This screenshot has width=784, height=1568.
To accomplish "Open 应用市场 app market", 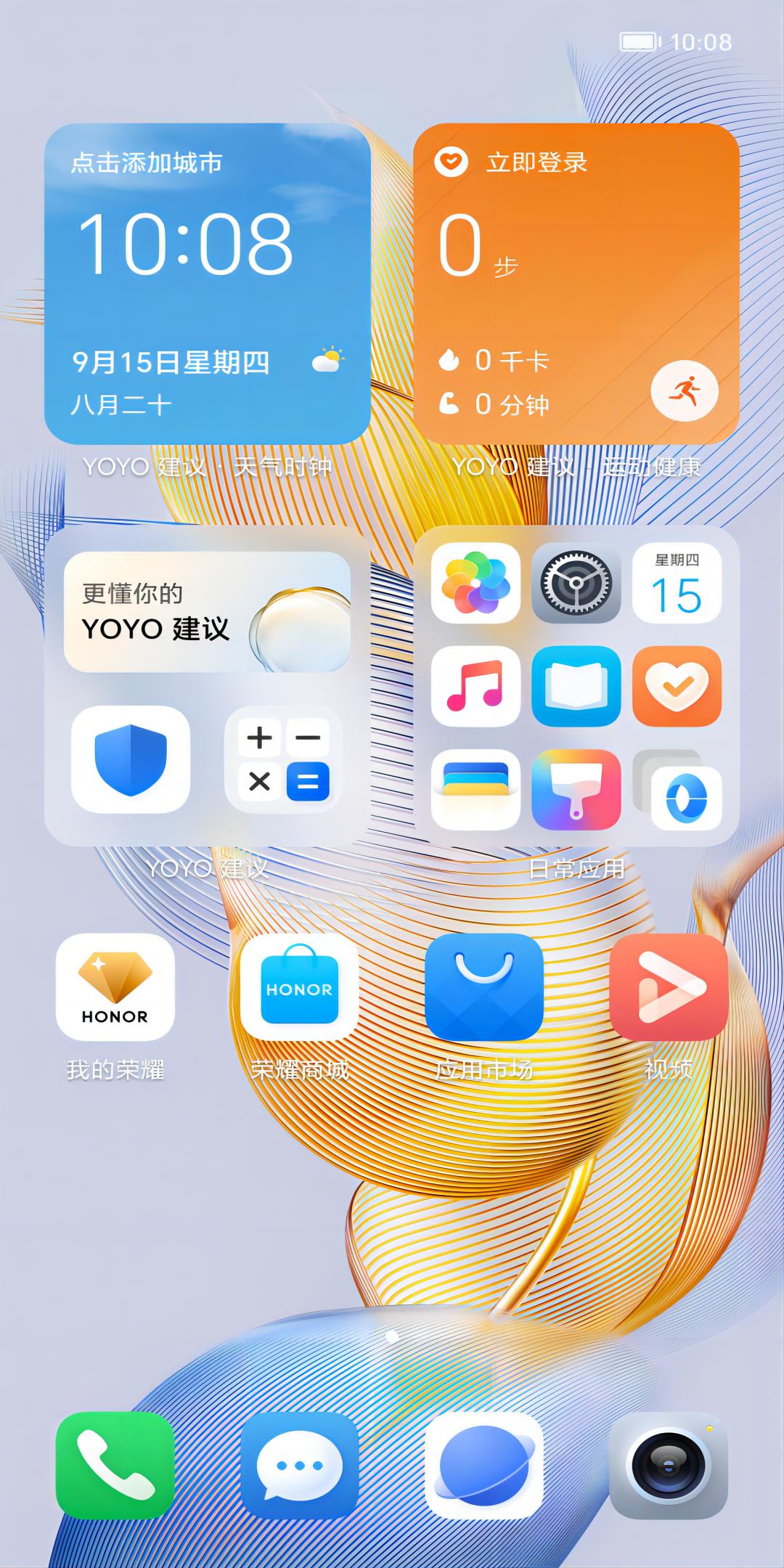I will 484,987.
